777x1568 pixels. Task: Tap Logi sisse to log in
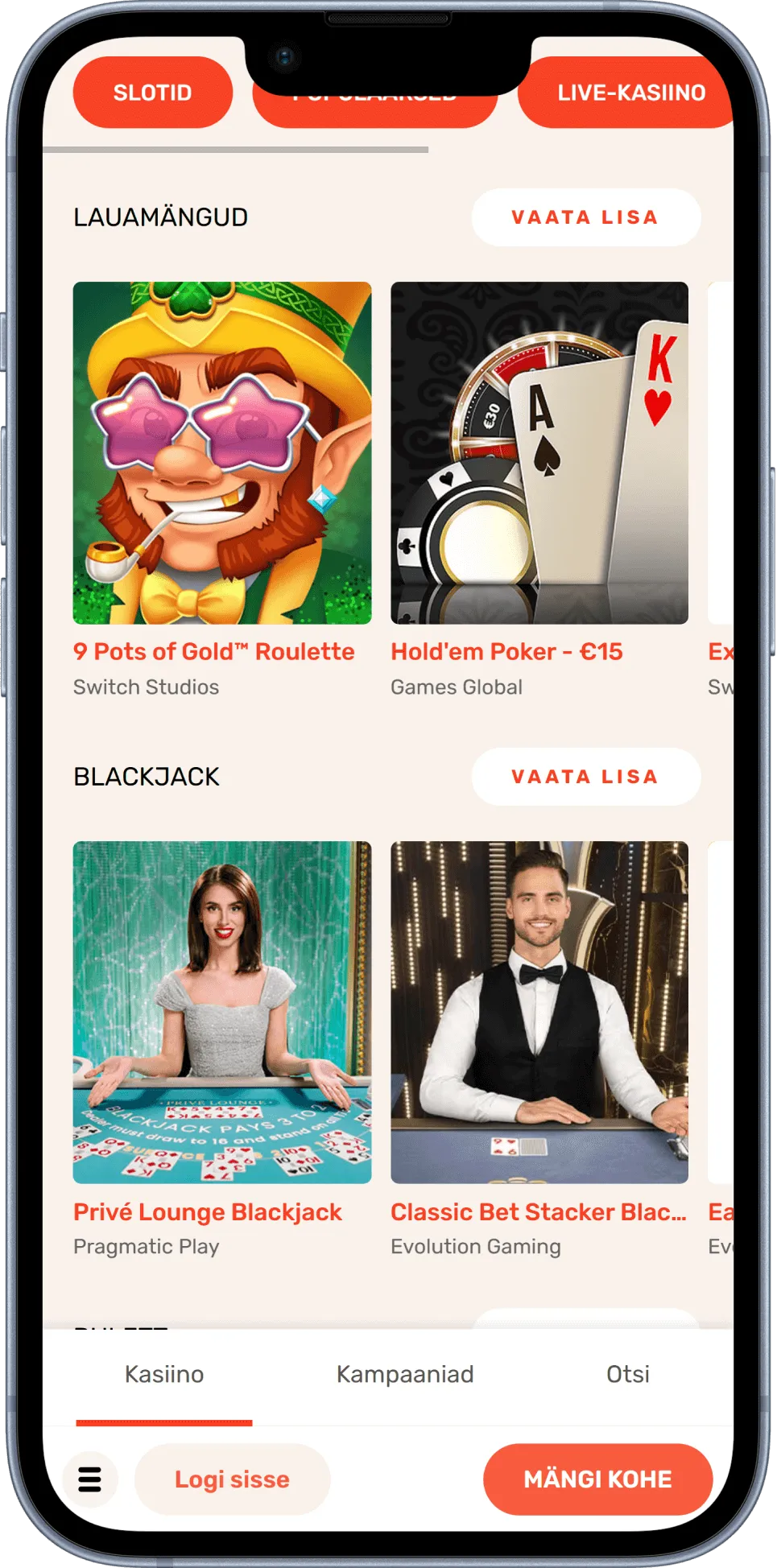[x=232, y=1479]
